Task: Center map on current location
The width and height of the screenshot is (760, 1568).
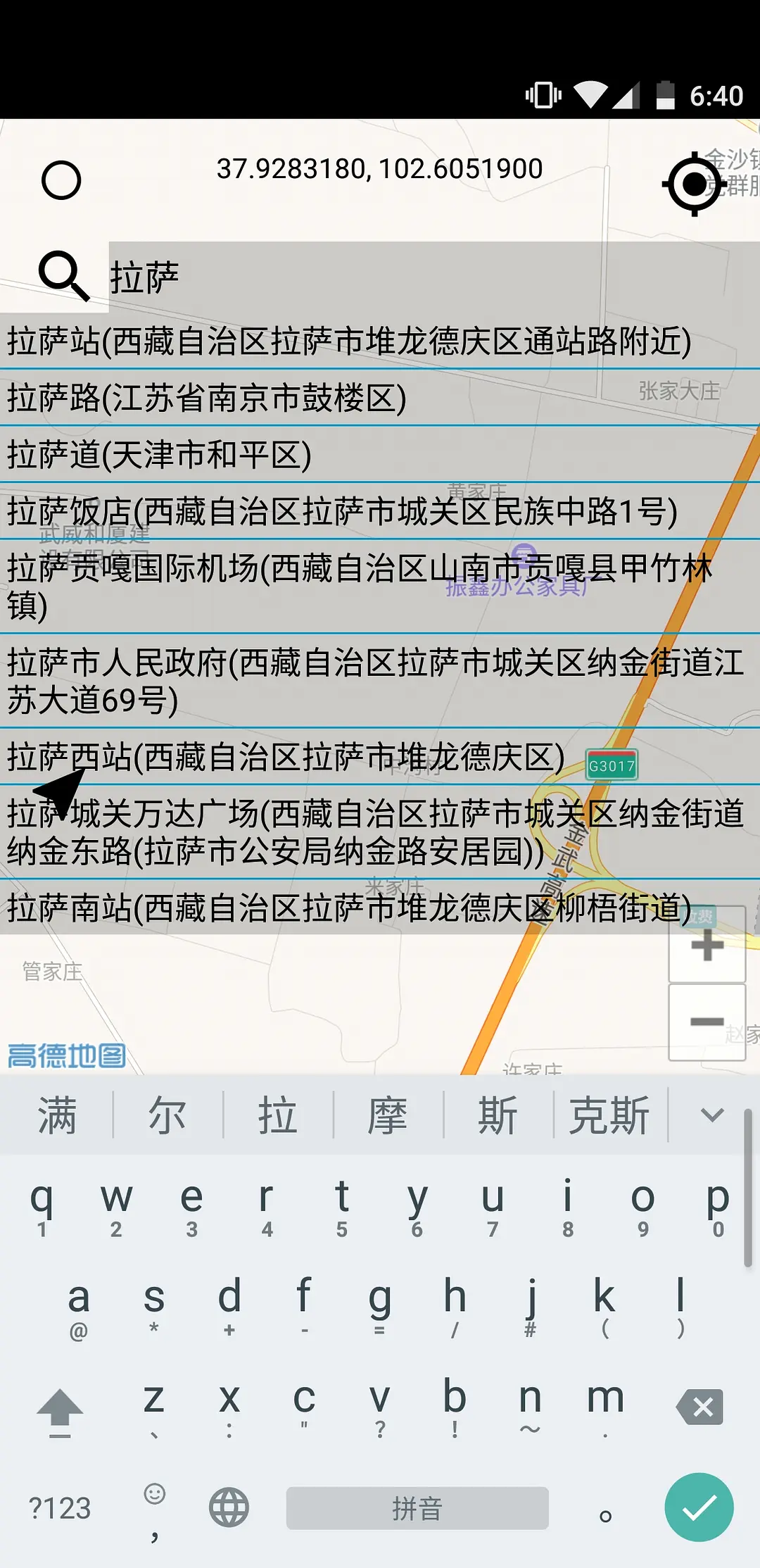Action: (x=694, y=184)
